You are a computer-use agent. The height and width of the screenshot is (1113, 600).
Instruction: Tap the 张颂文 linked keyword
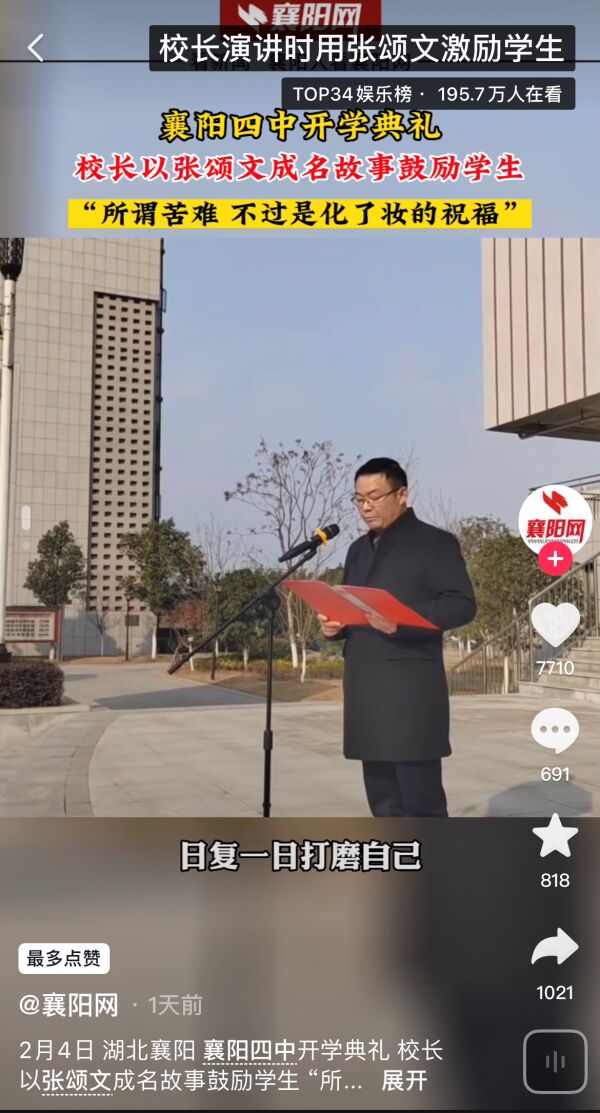click(76, 1081)
